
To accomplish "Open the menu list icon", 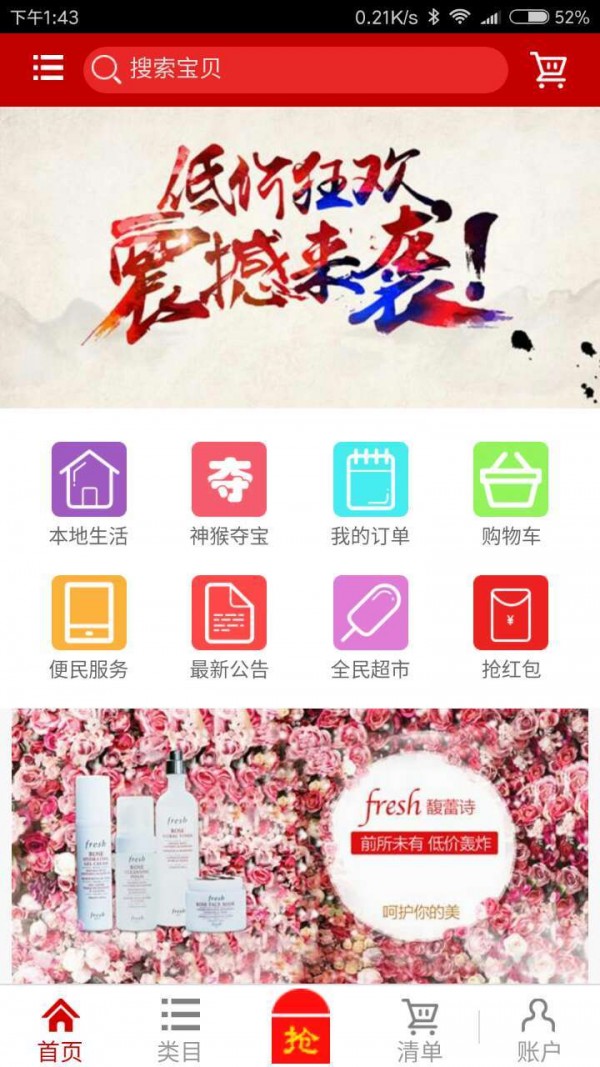I will [47, 68].
